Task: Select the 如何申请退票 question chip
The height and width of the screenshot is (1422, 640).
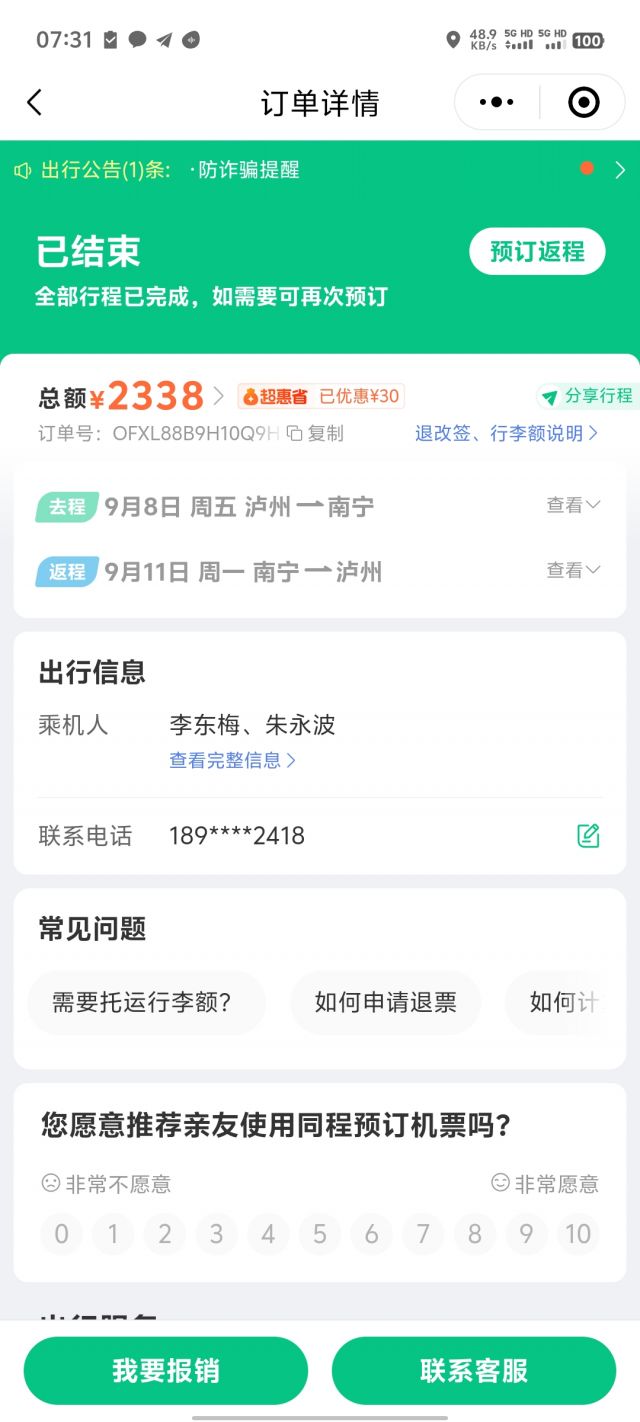Action: pyautogui.click(x=385, y=1002)
